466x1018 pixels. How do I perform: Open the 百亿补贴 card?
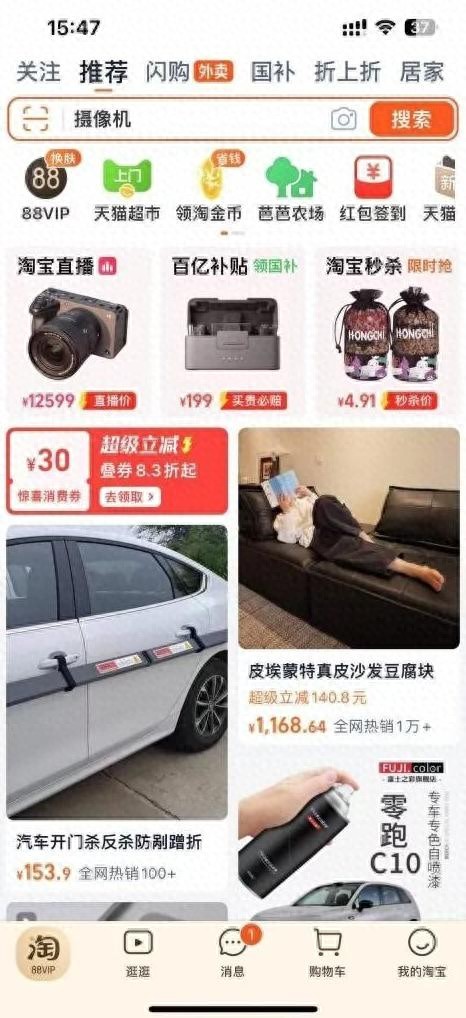click(232, 332)
